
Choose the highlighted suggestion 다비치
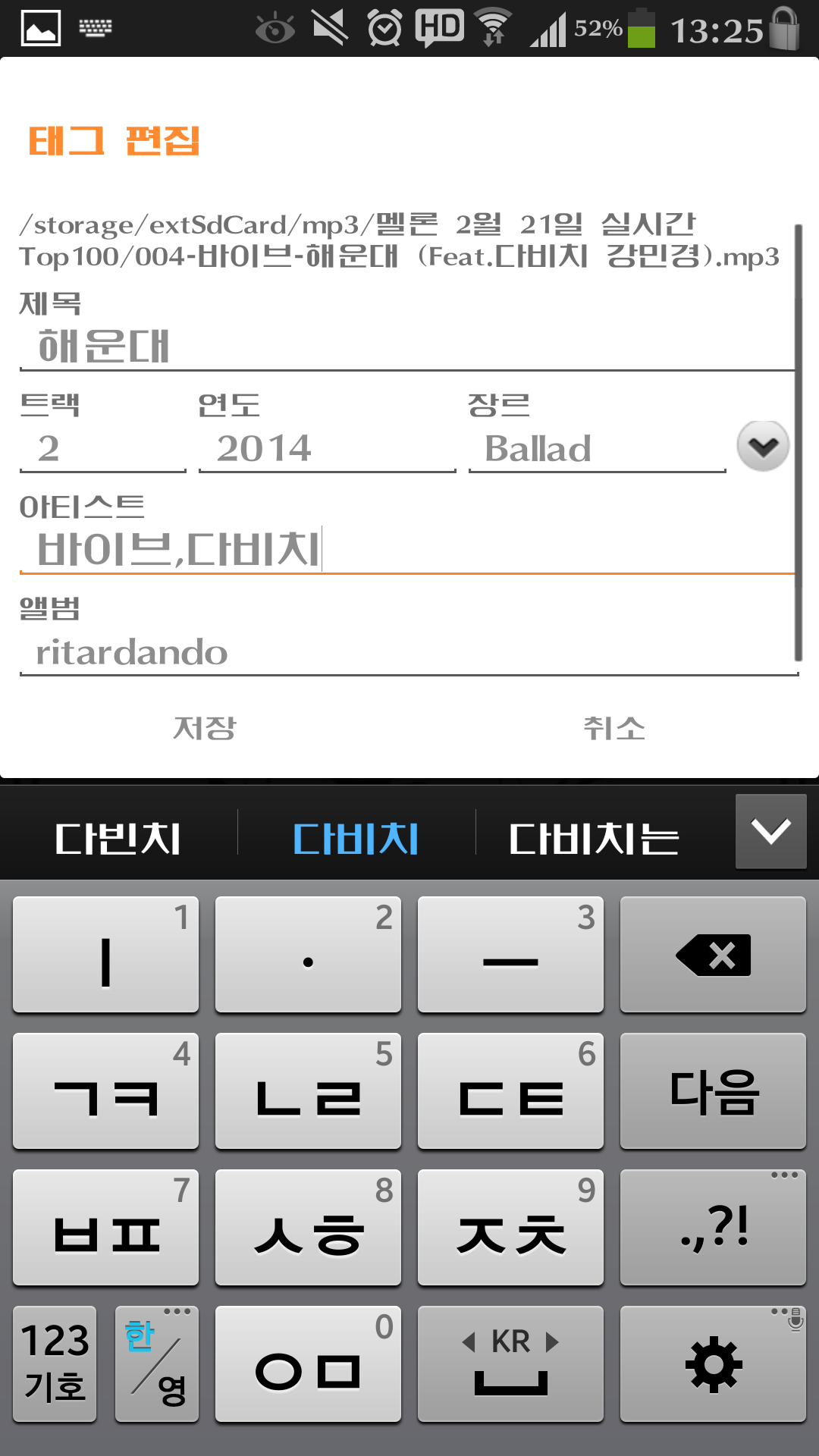click(356, 839)
